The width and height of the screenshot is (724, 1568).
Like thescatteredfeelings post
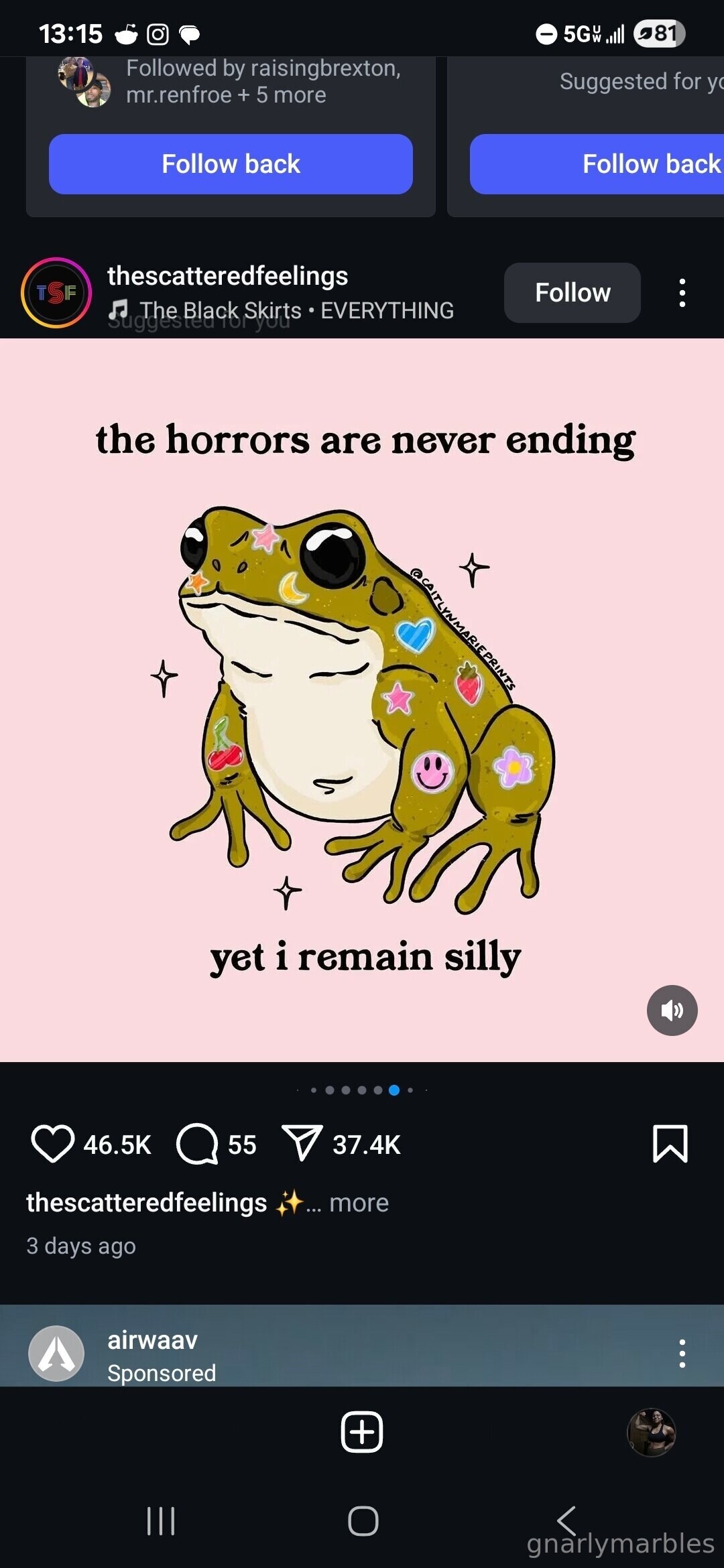coord(52,1144)
